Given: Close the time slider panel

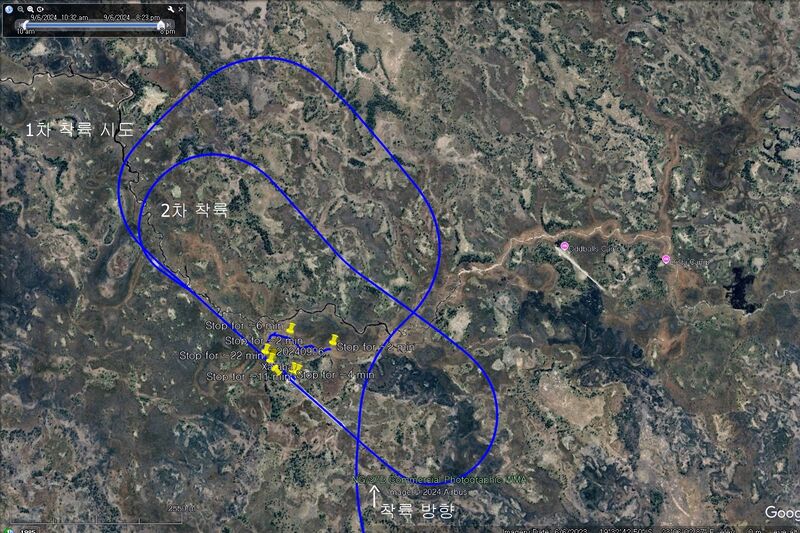Looking at the screenshot, I should coord(181,9).
